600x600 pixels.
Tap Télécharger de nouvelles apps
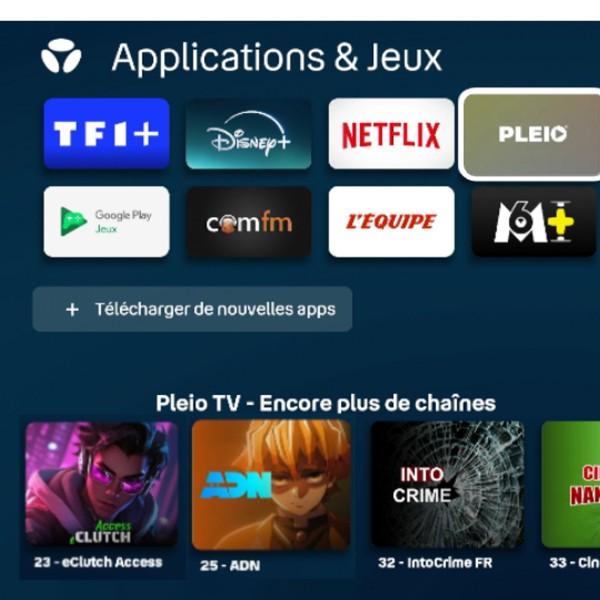[x=192, y=309]
